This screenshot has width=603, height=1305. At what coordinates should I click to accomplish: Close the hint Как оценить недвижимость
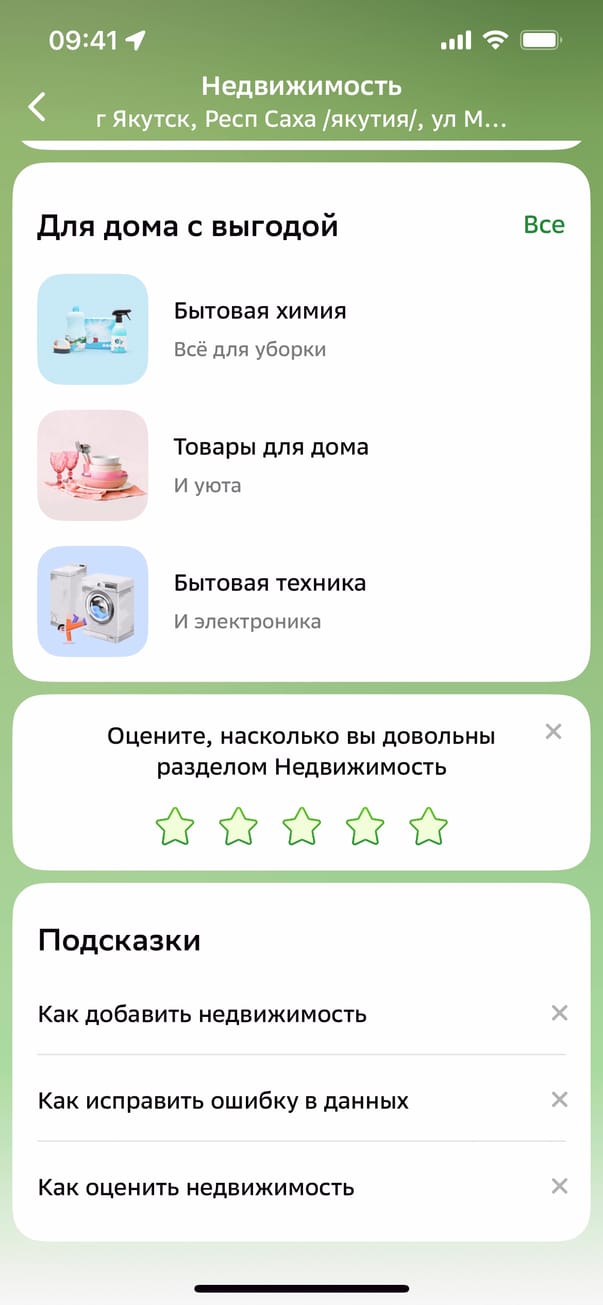click(559, 1187)
